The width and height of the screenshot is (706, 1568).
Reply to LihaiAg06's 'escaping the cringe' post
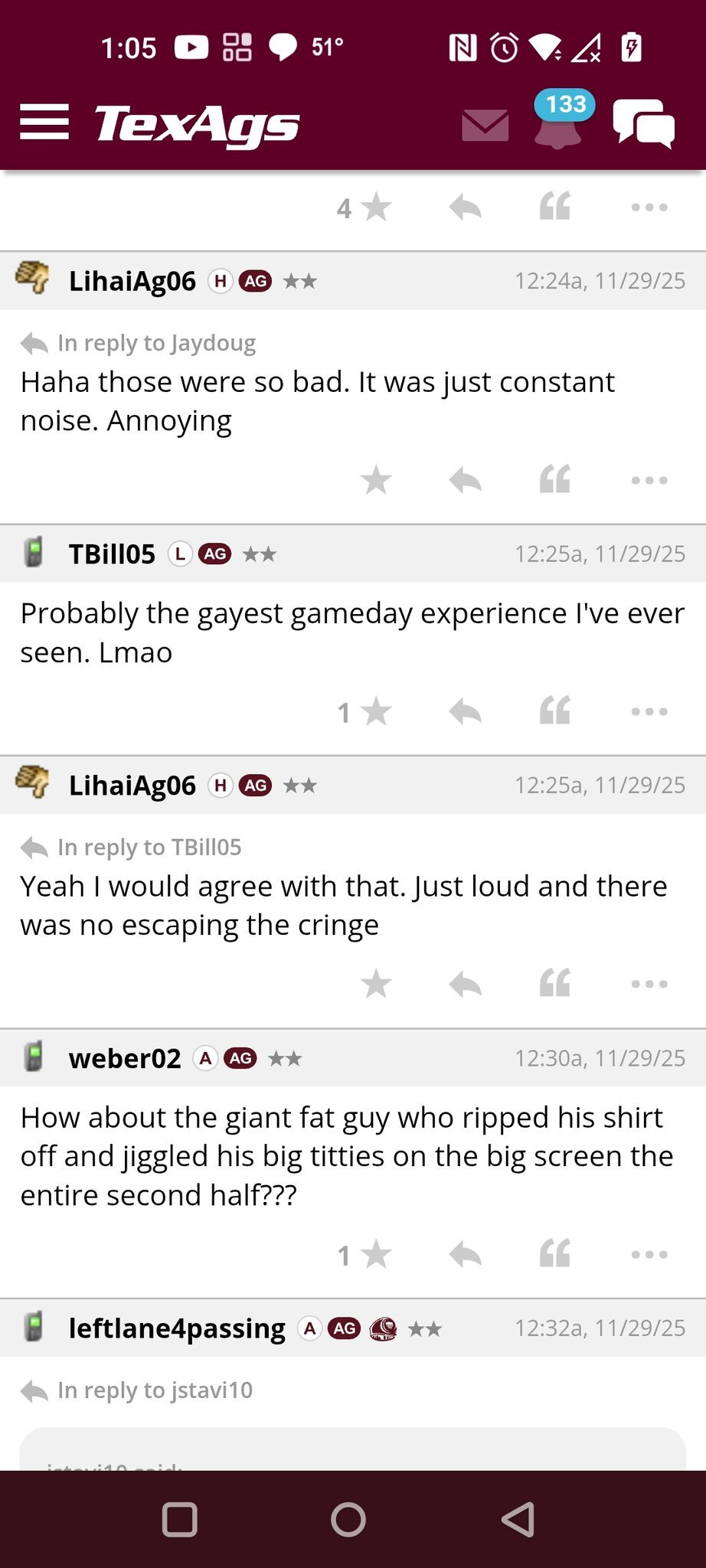[x=465, y=984]
